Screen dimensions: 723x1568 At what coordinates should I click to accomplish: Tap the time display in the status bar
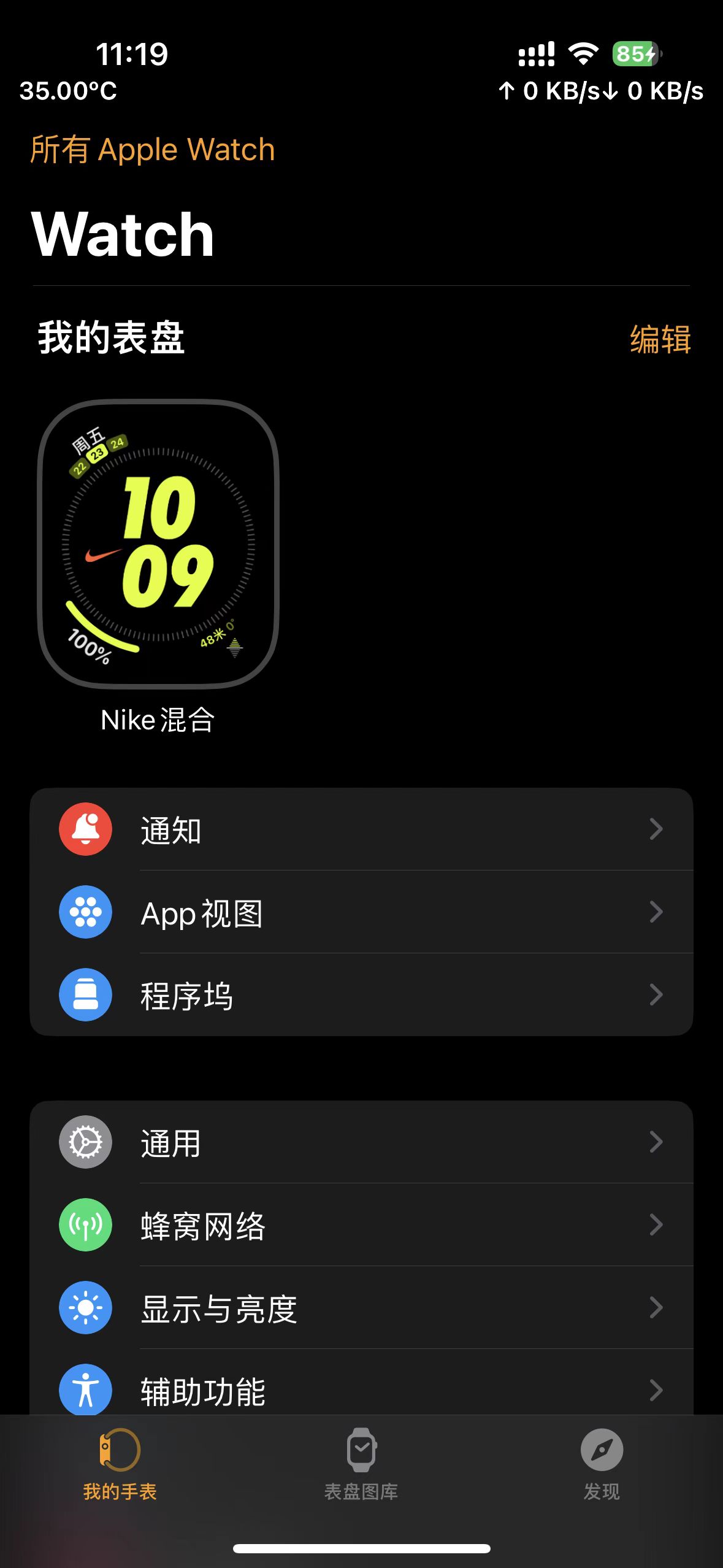click(x=132, y=55)
